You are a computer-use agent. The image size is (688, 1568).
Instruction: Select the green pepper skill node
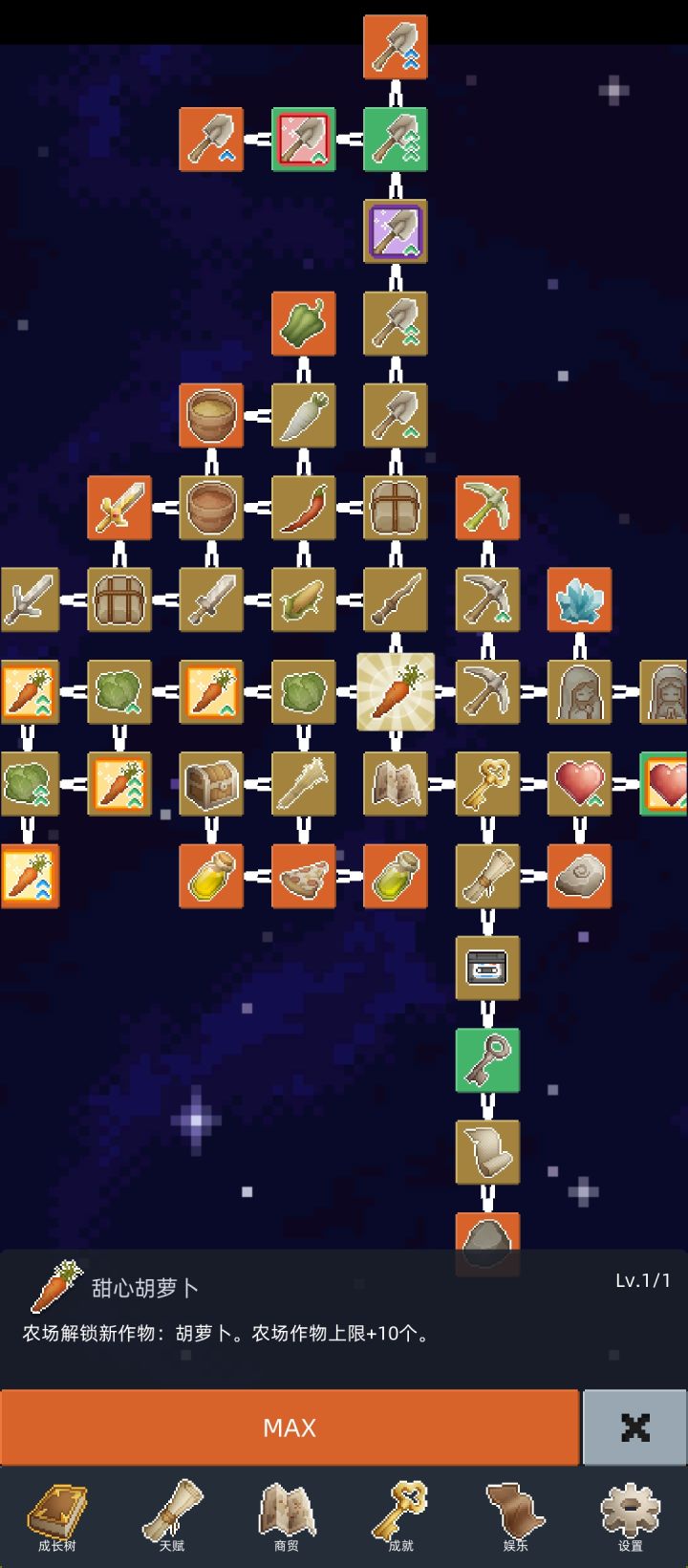[x=304, y=323]
